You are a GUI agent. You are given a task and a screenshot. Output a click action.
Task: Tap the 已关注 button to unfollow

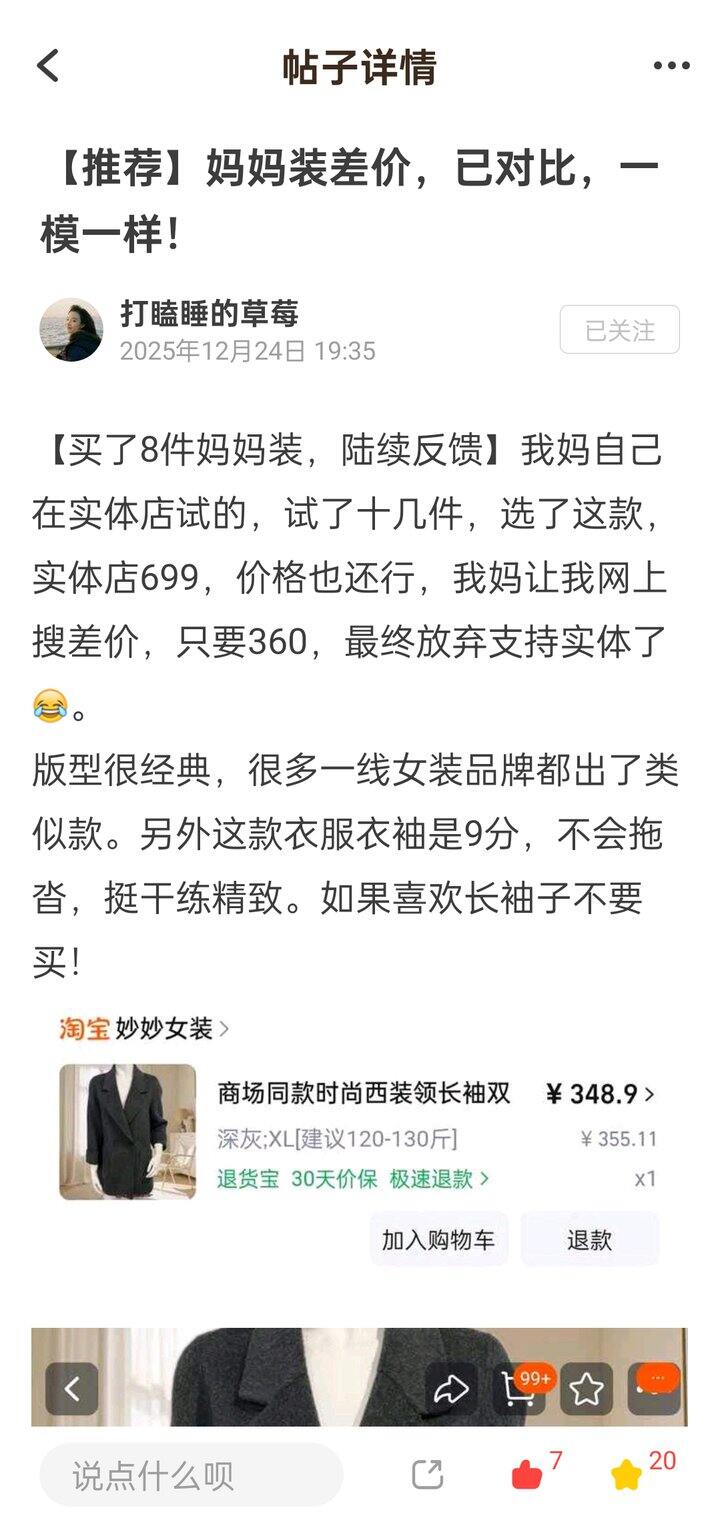(619, 330)
